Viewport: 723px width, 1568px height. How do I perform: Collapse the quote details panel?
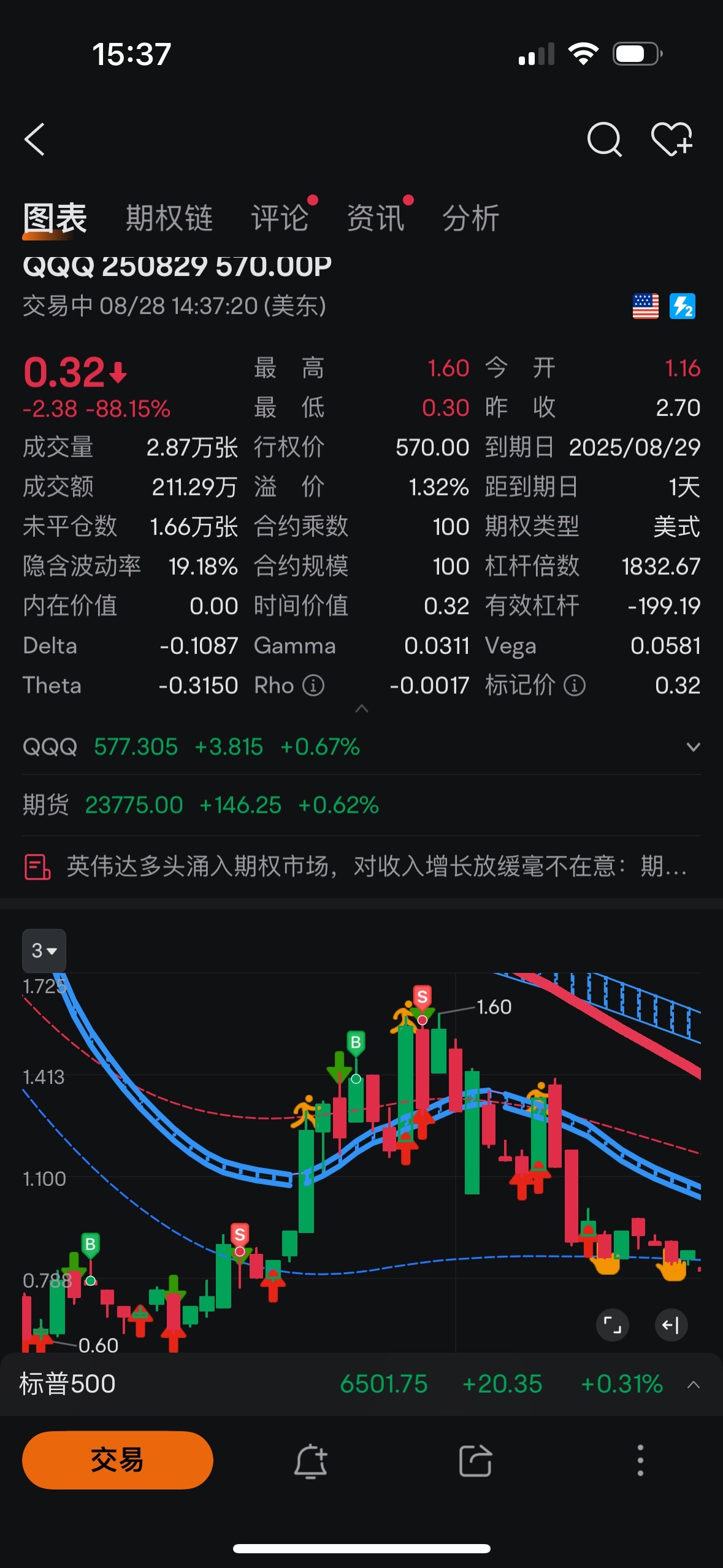pos(362,709)
